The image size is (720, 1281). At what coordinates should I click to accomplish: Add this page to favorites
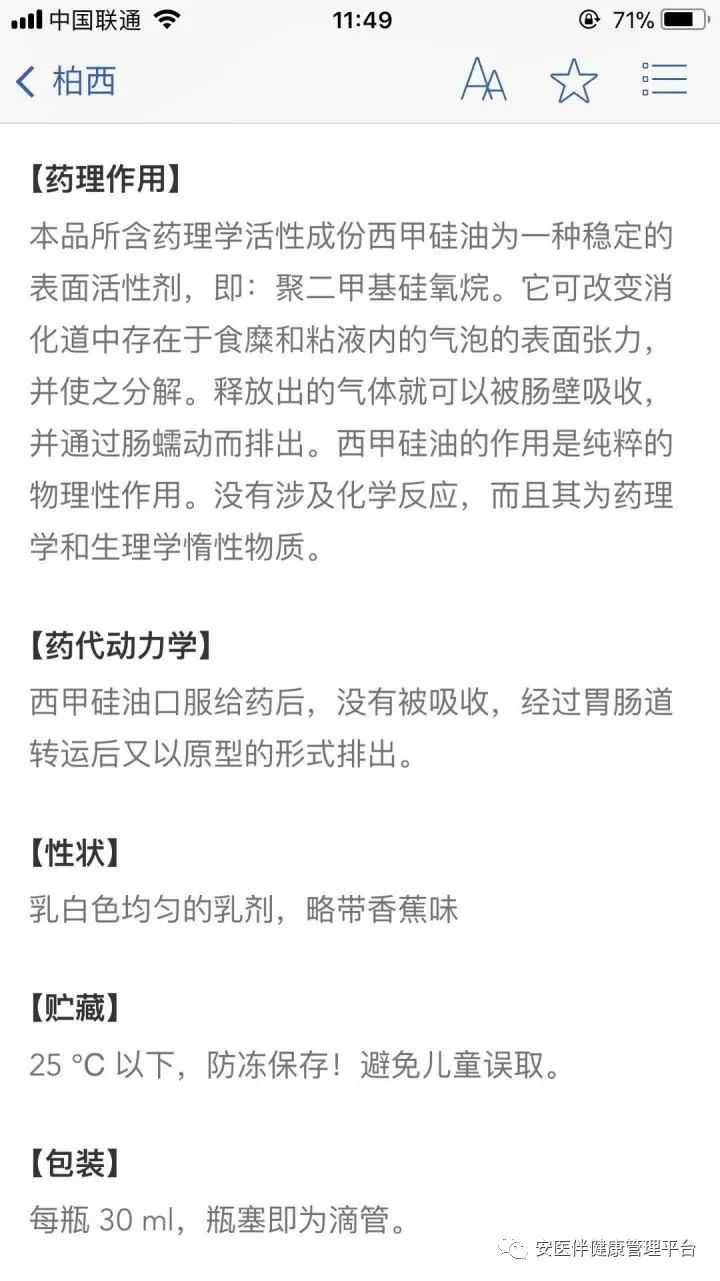click(x=574, y=80)
